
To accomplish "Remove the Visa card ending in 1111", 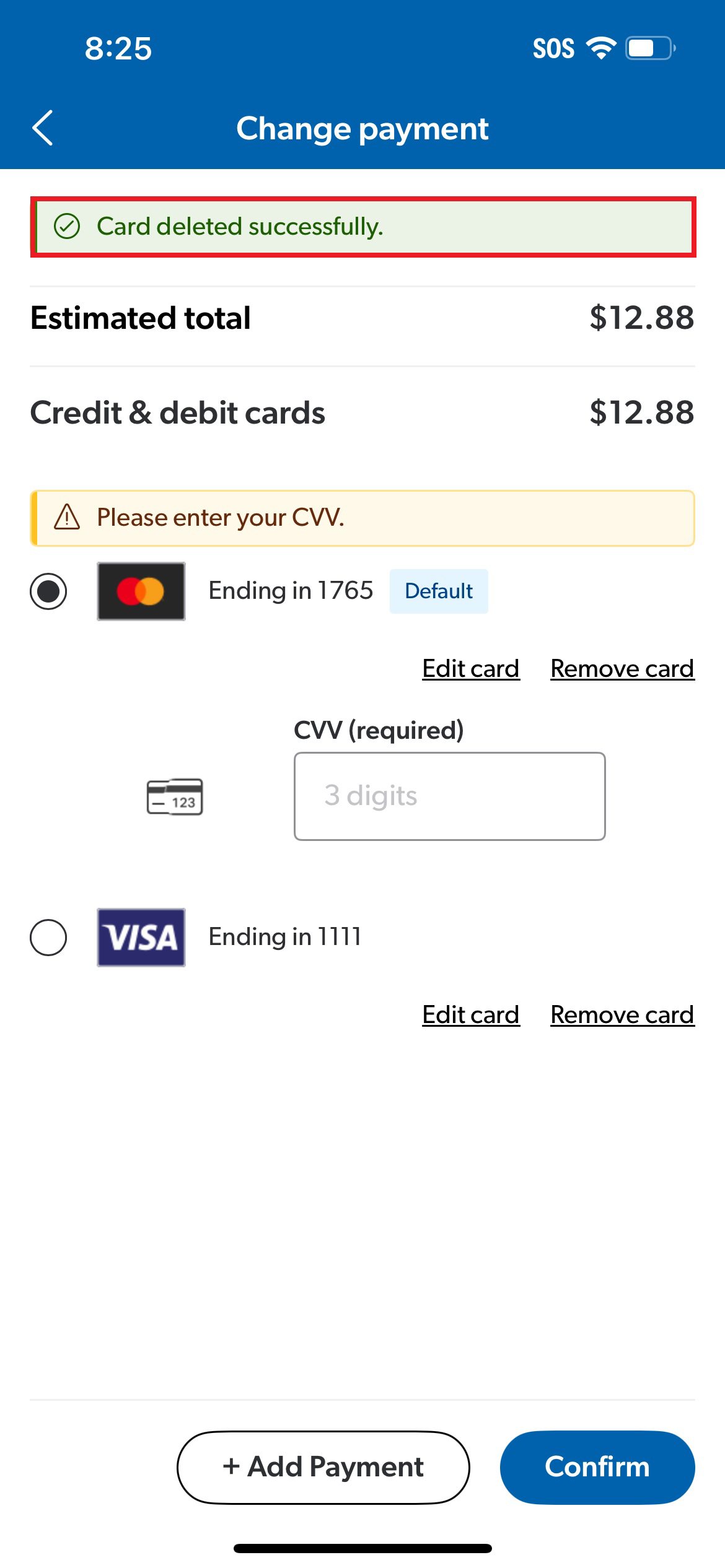I will (622, 1014).
